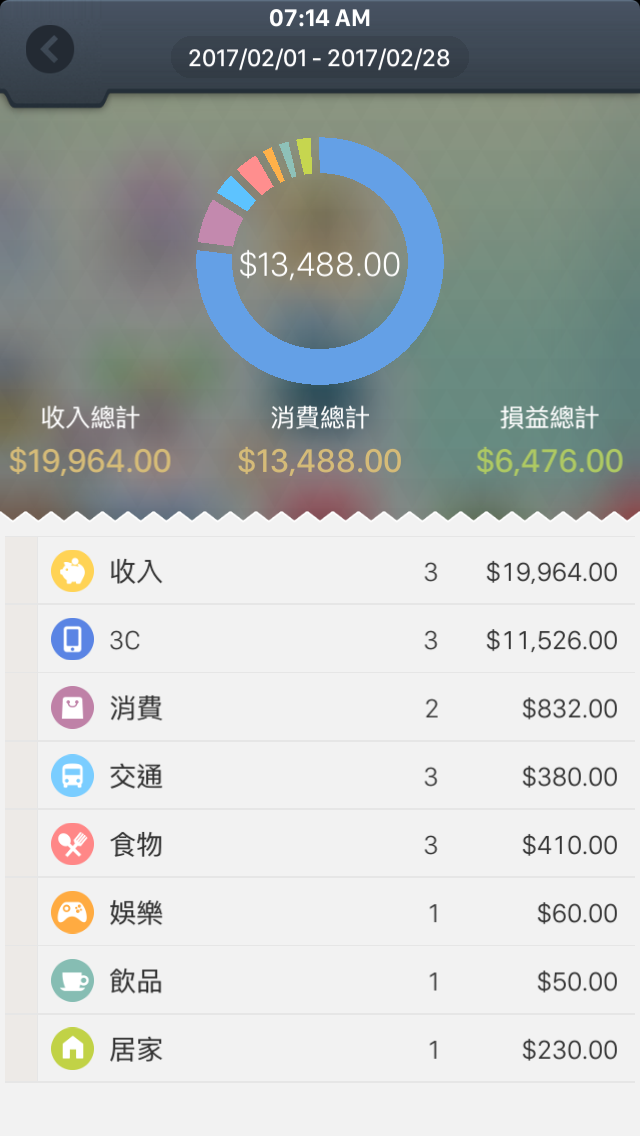This screenshot has width=640, height=1136.
Task: View details for 消費 category
Action: (320, 707)
